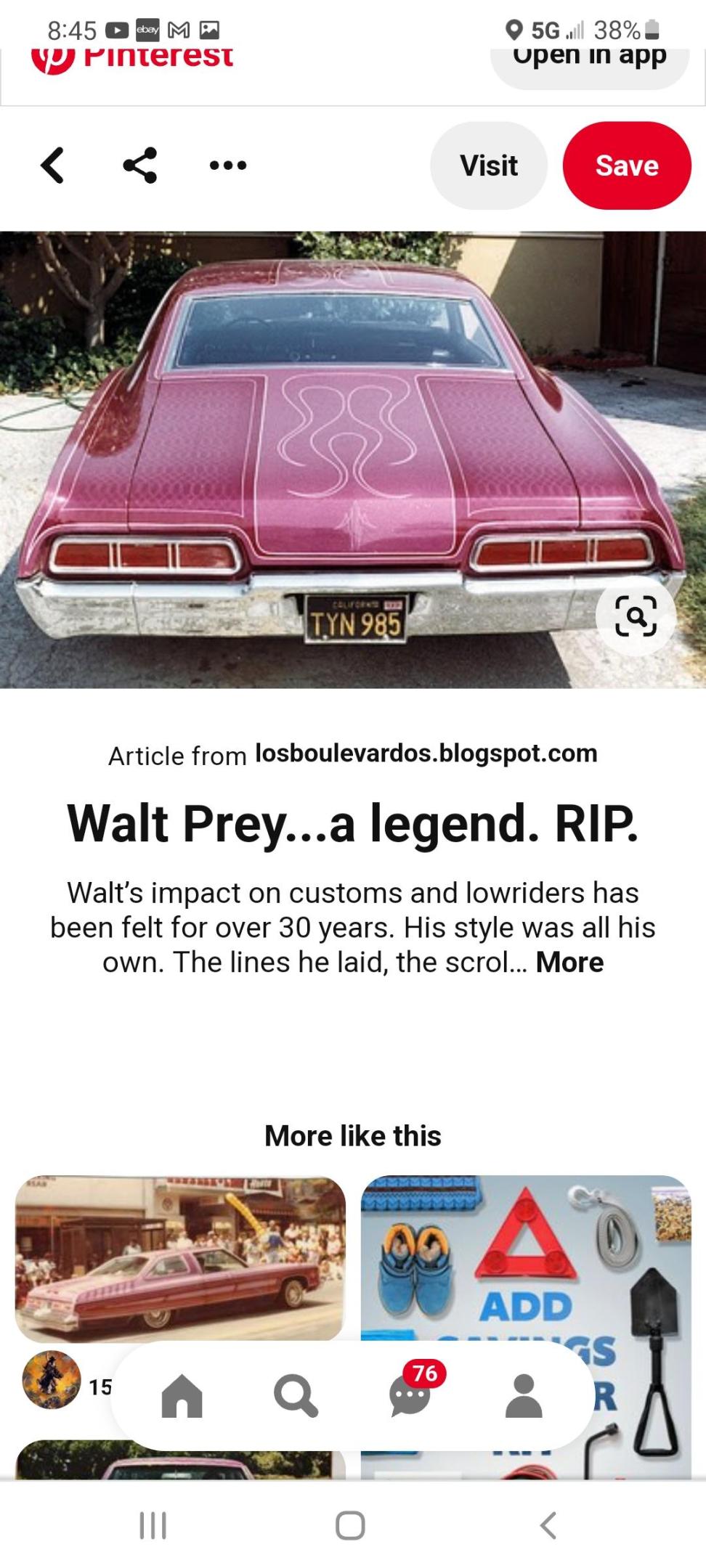This screenshot has height=1568, width=706.
Task: Tap the Visit button
Action: click(488, 166)
